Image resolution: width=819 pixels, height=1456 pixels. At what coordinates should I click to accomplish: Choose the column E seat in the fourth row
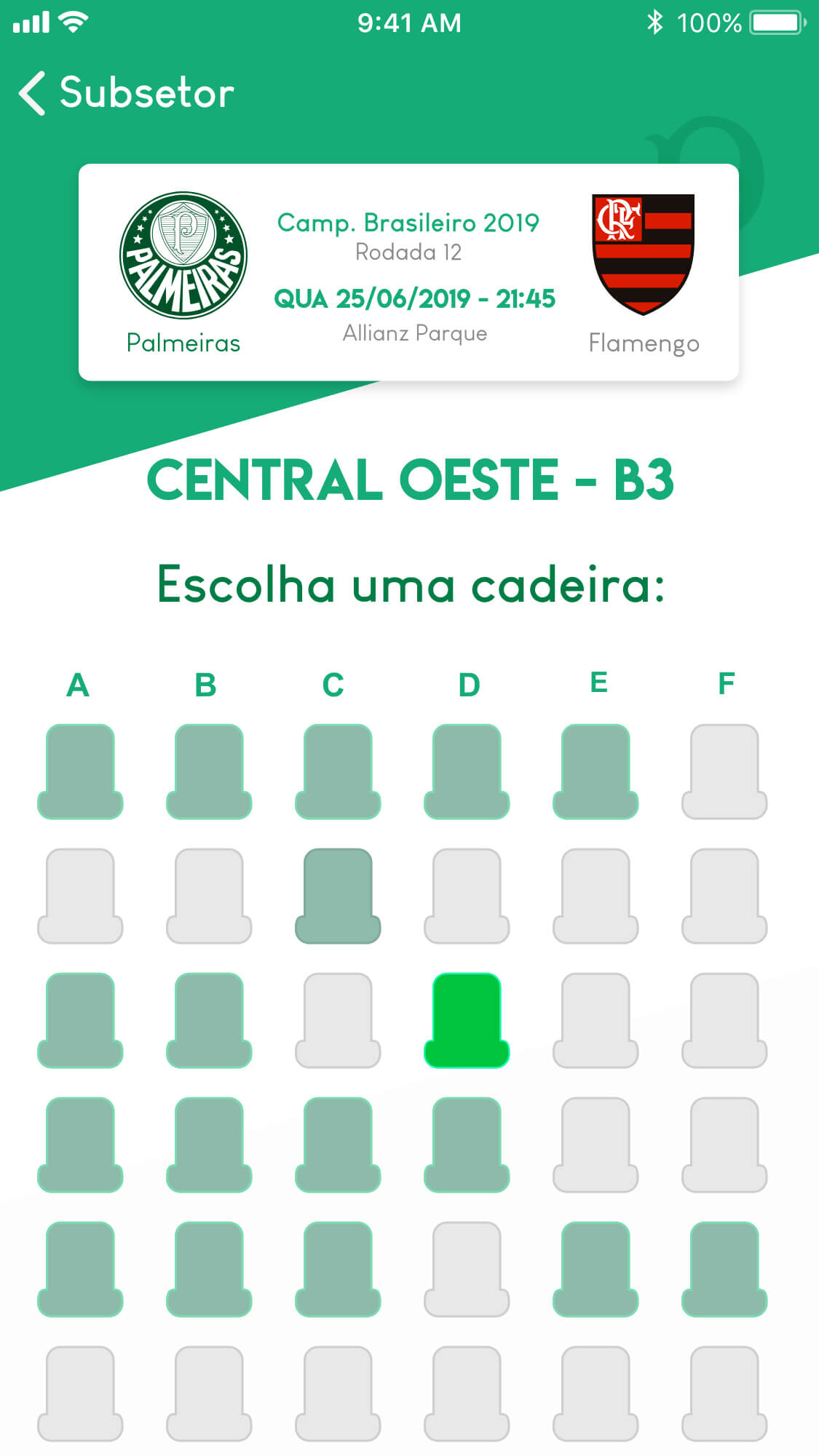tap(596, 1145)
